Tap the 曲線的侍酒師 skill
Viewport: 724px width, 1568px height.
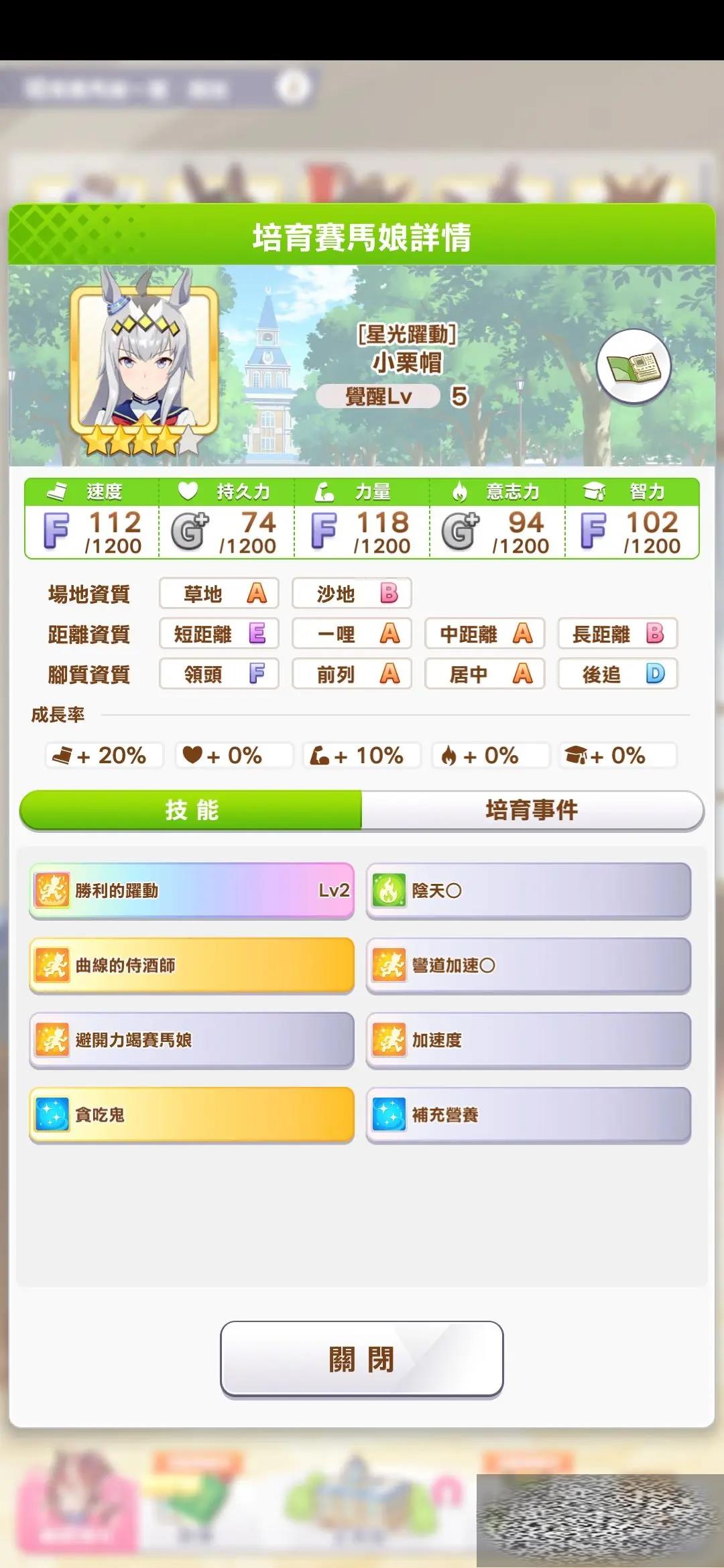pos(192,965)
